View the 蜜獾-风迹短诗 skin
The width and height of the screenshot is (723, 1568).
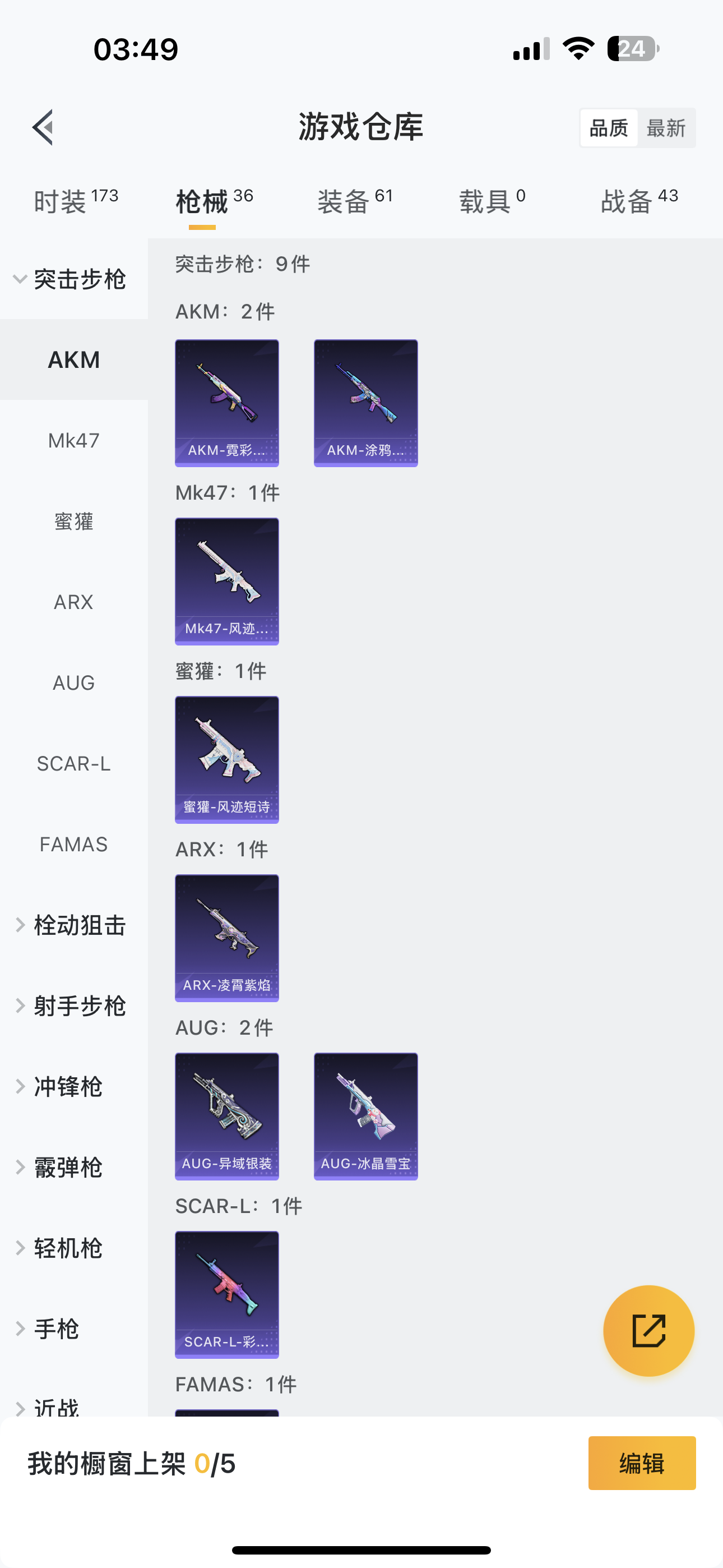(x=226, y=760)
